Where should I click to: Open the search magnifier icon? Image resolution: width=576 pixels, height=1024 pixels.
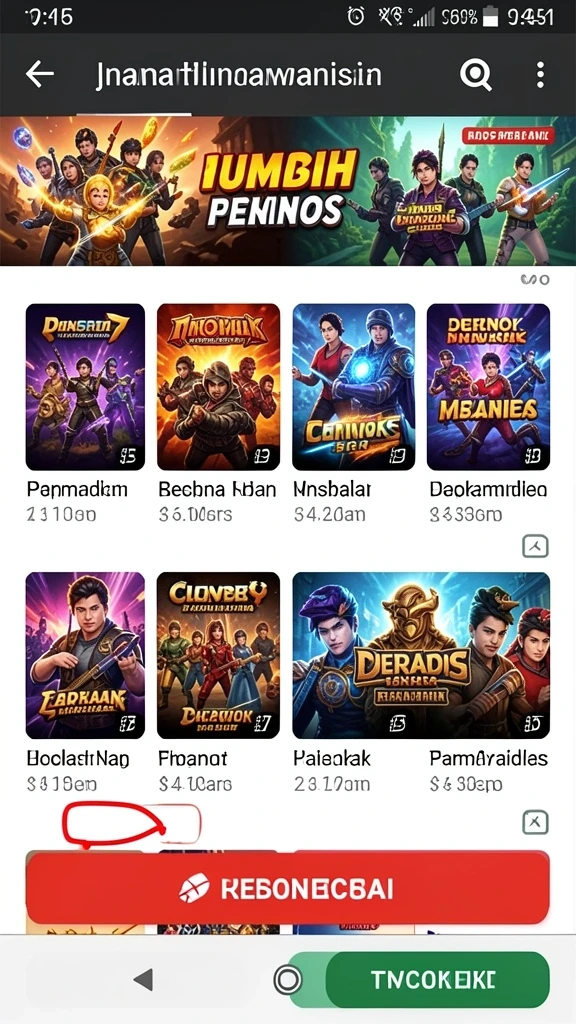(475, 75)
